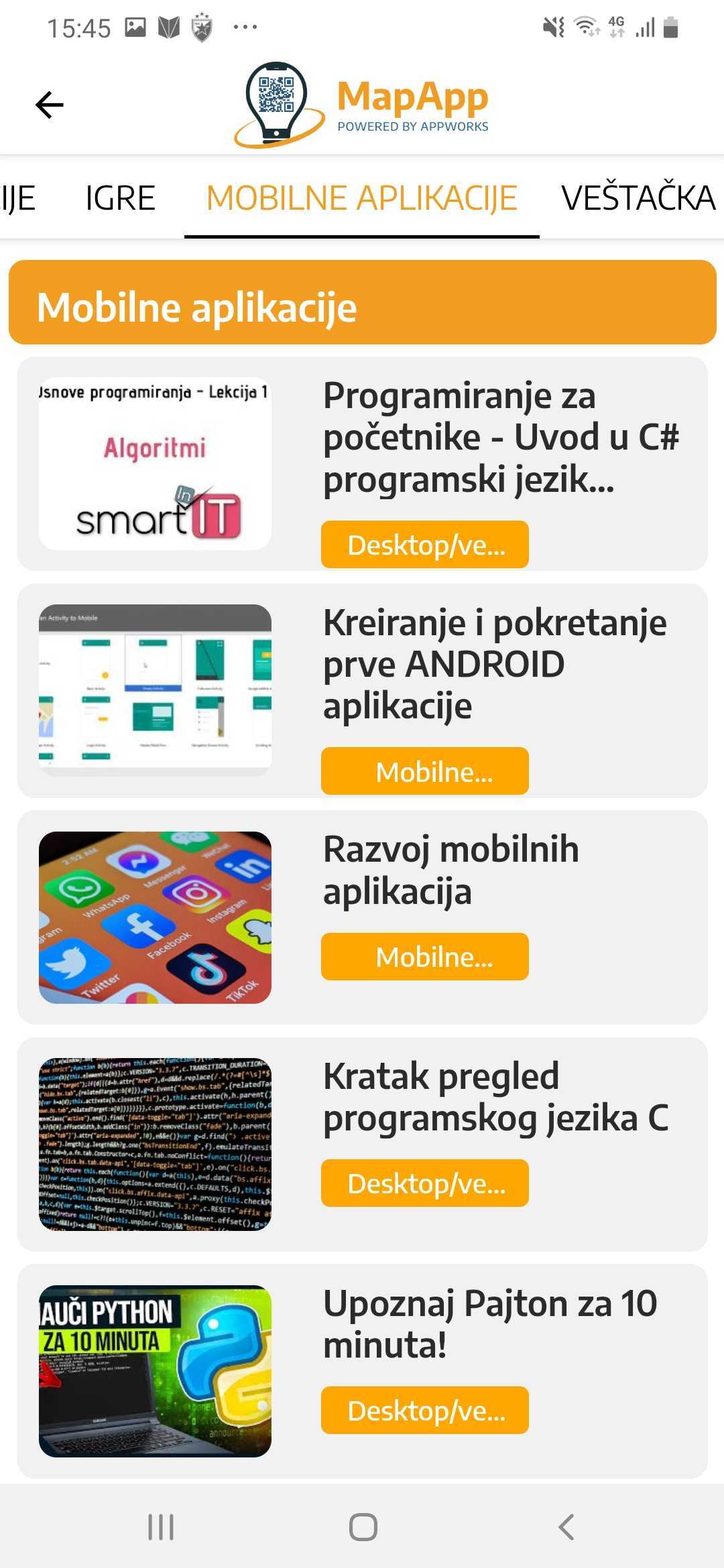Go back using the top arrow
The image size is (724, 1568).
pos(50,105)
